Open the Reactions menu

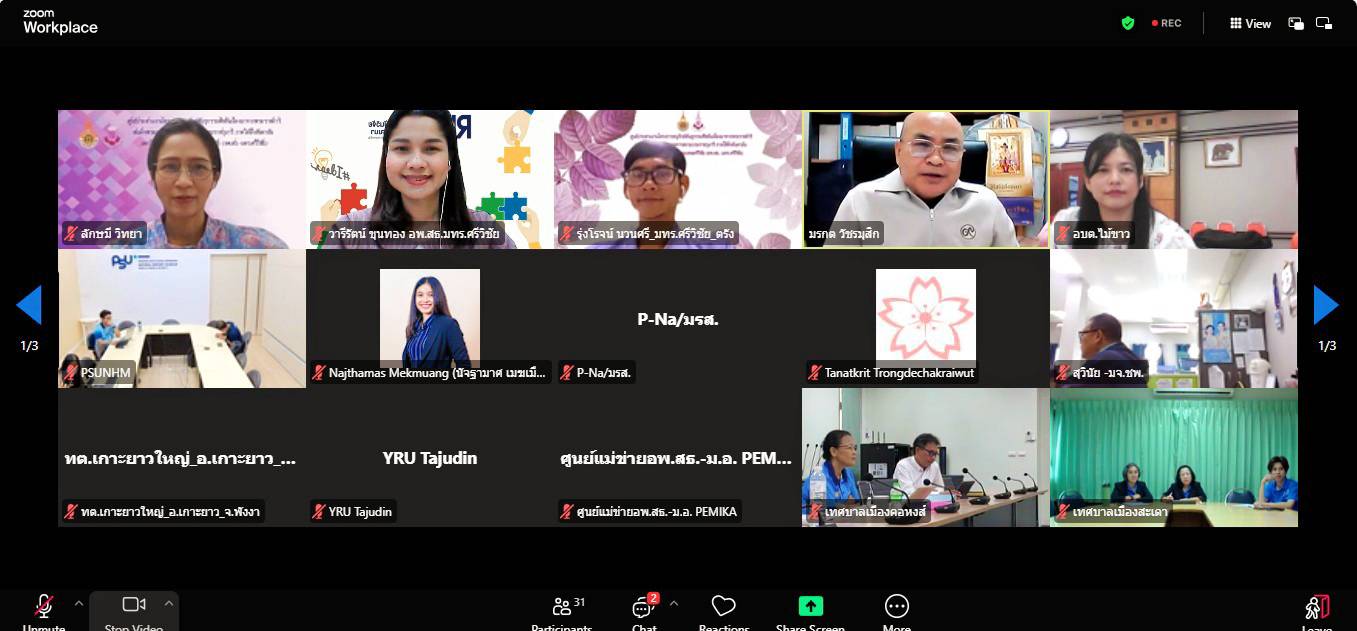pos(723,608)
